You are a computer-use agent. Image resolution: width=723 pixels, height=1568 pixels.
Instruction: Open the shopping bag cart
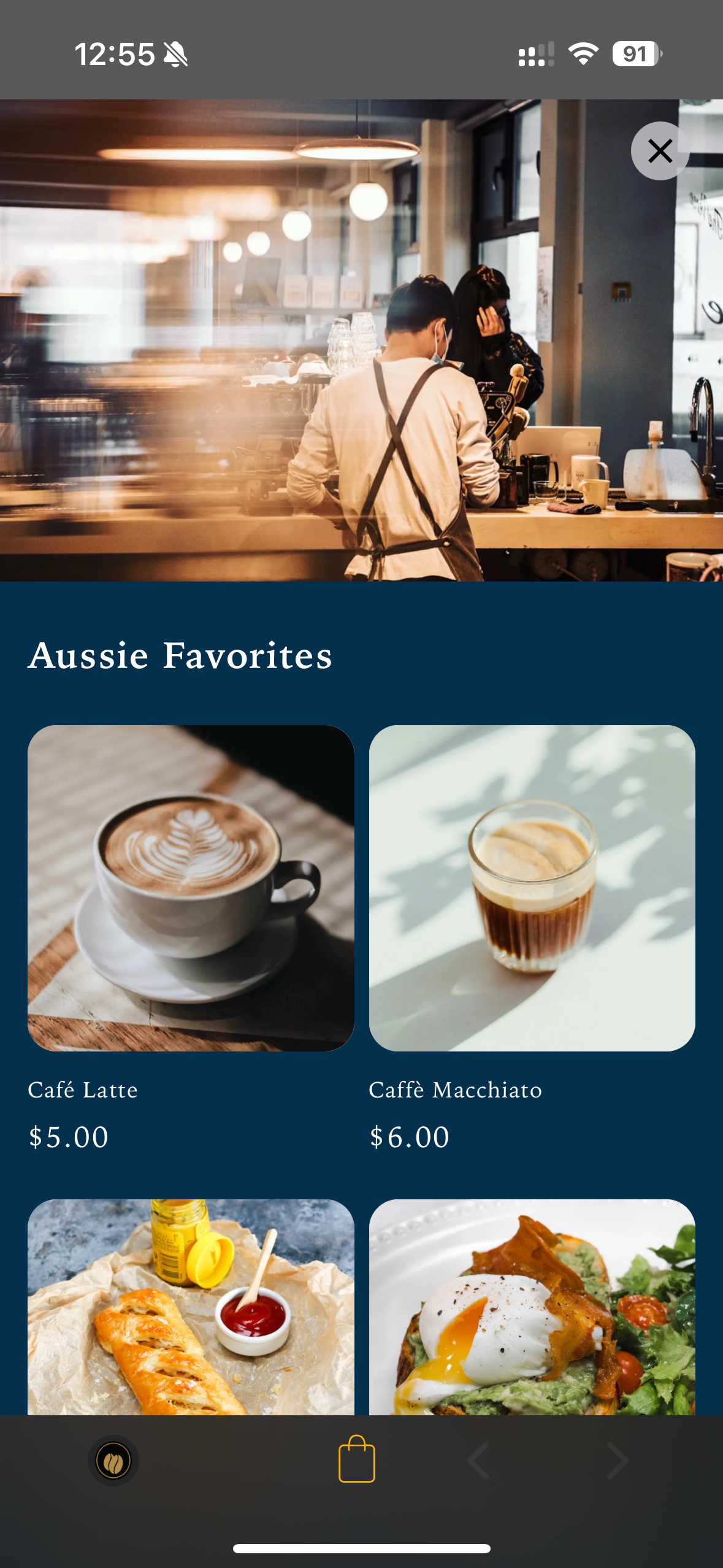[357, 1459]
